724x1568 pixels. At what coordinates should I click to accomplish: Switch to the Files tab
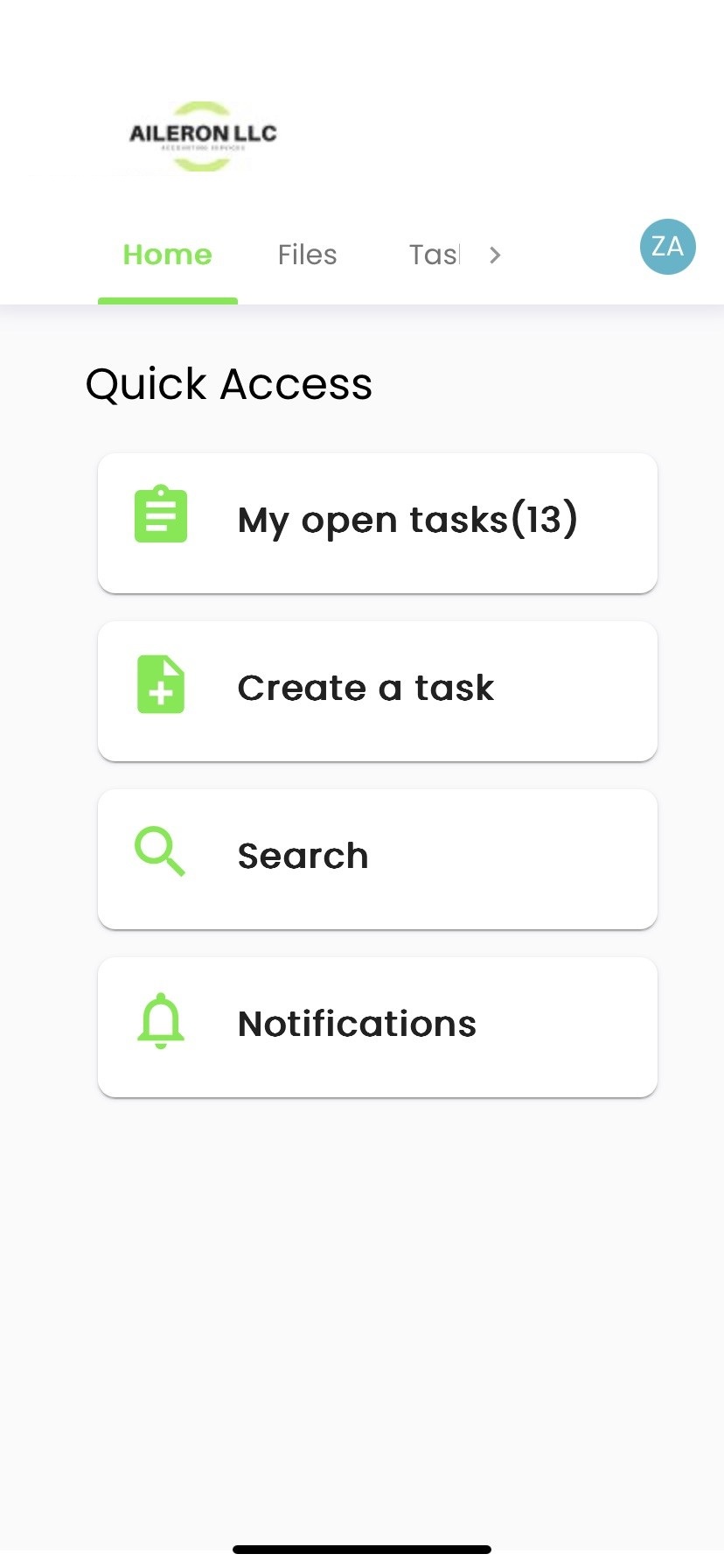(307, 255)
